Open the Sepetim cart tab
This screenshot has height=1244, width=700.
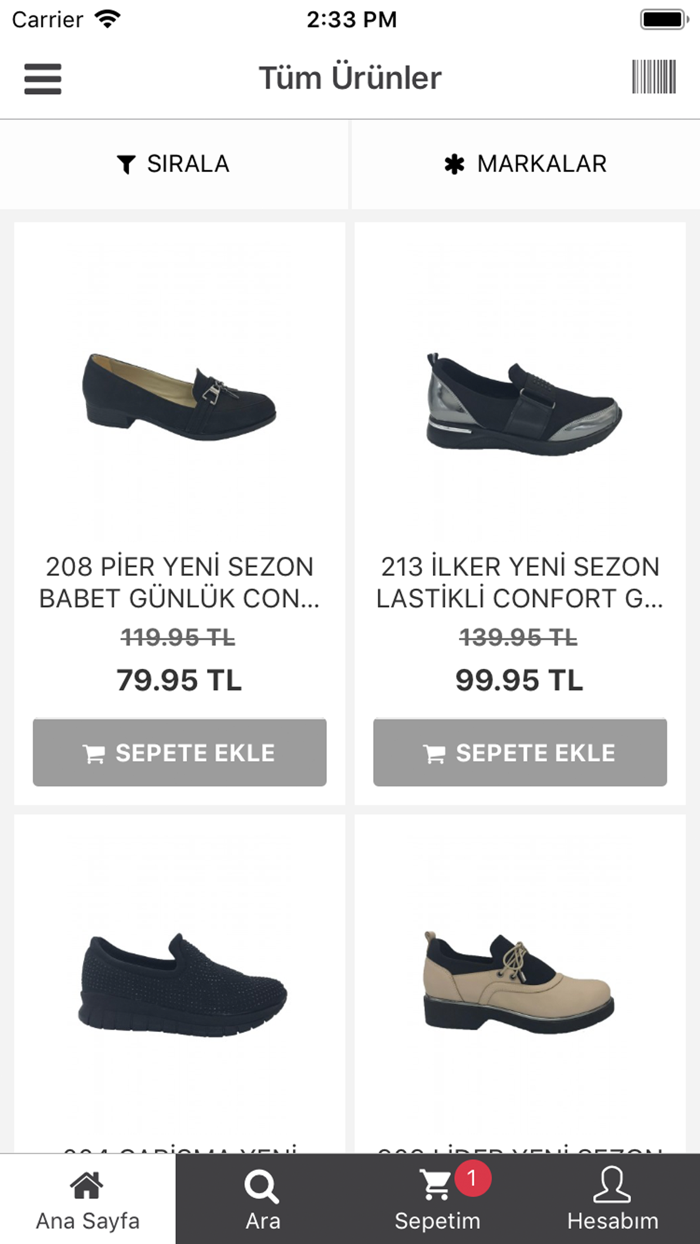click(x=438, y=1200)
